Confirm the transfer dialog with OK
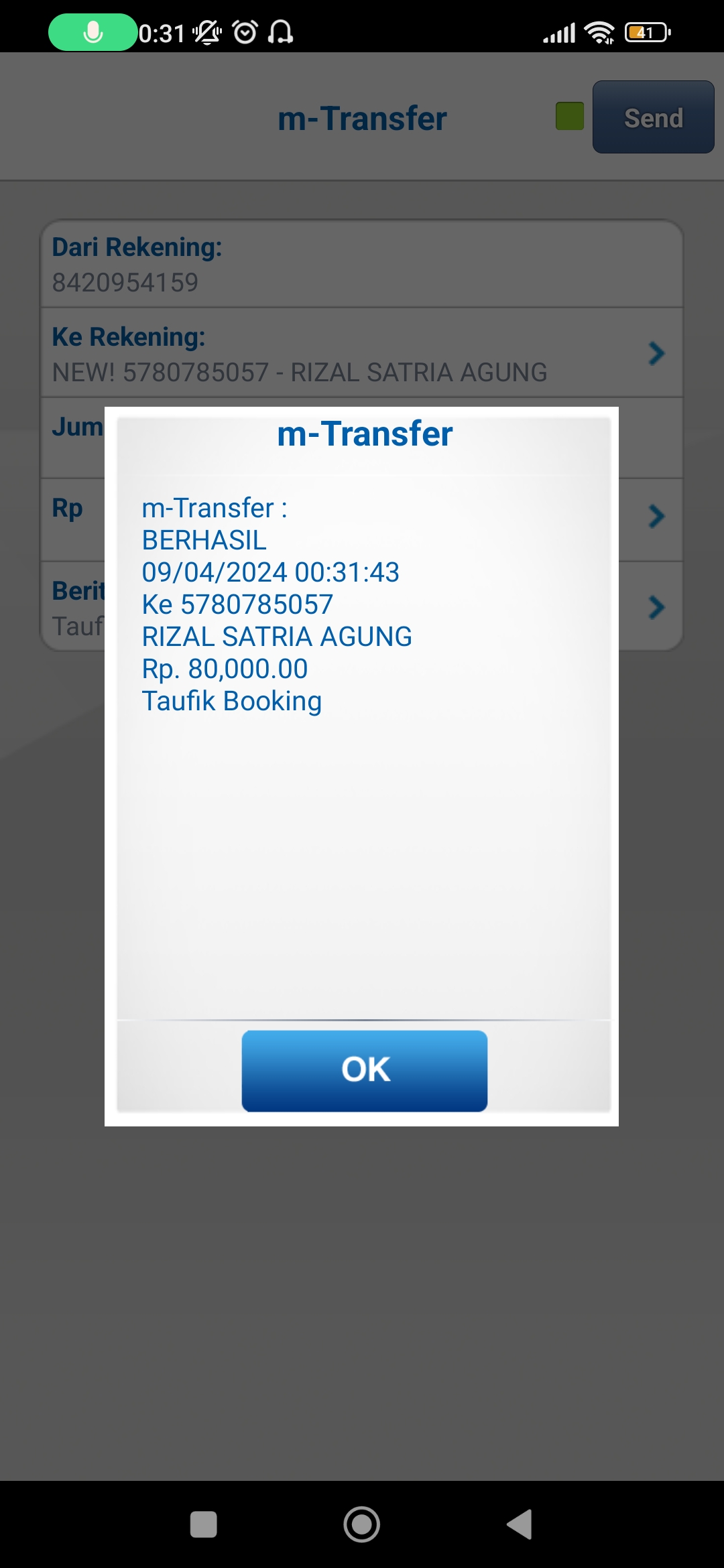The height and width of the screenshot is (1568, 724). point(364,1070)
